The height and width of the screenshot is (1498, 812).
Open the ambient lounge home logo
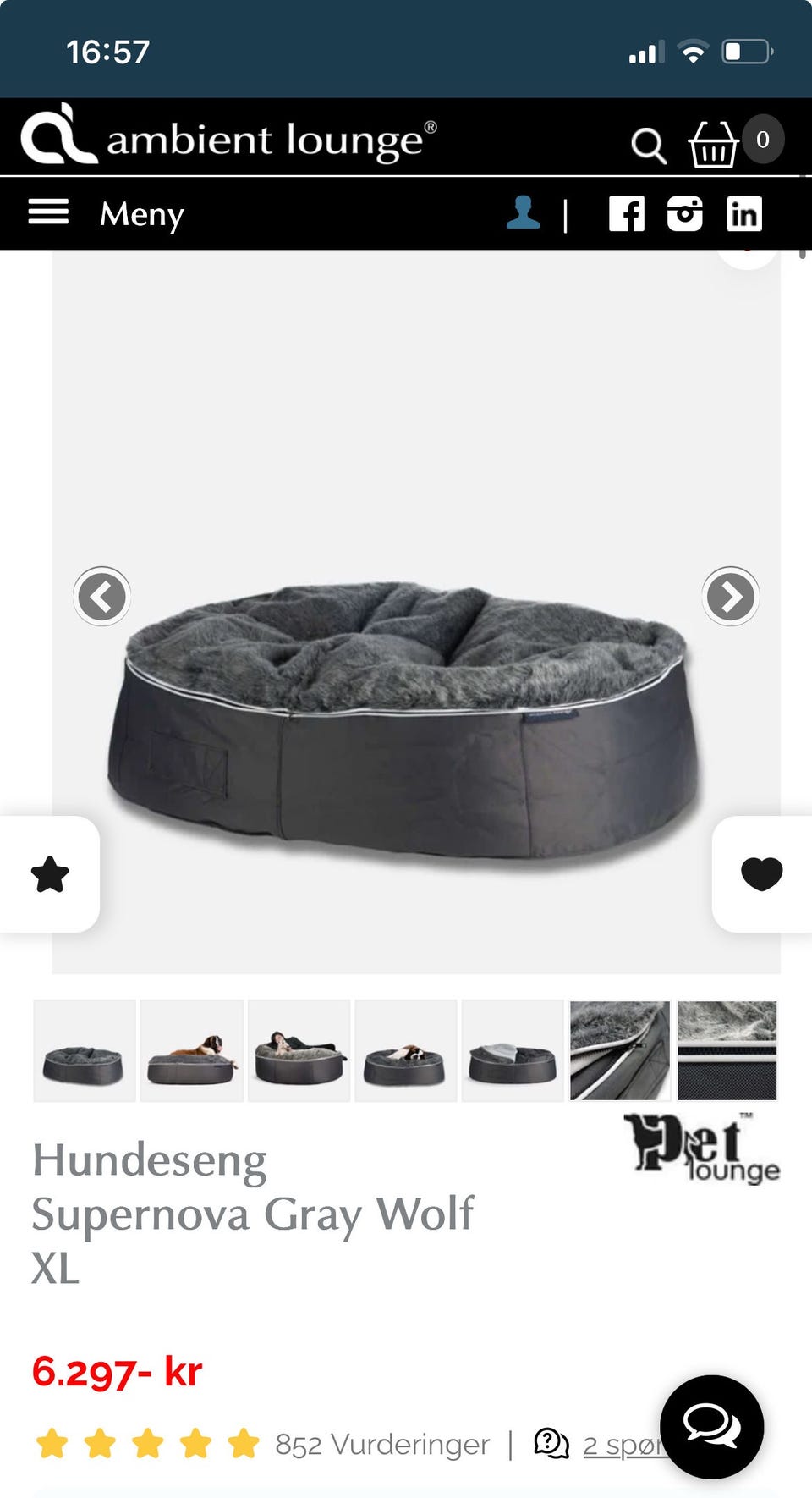(x=228, y=135)
